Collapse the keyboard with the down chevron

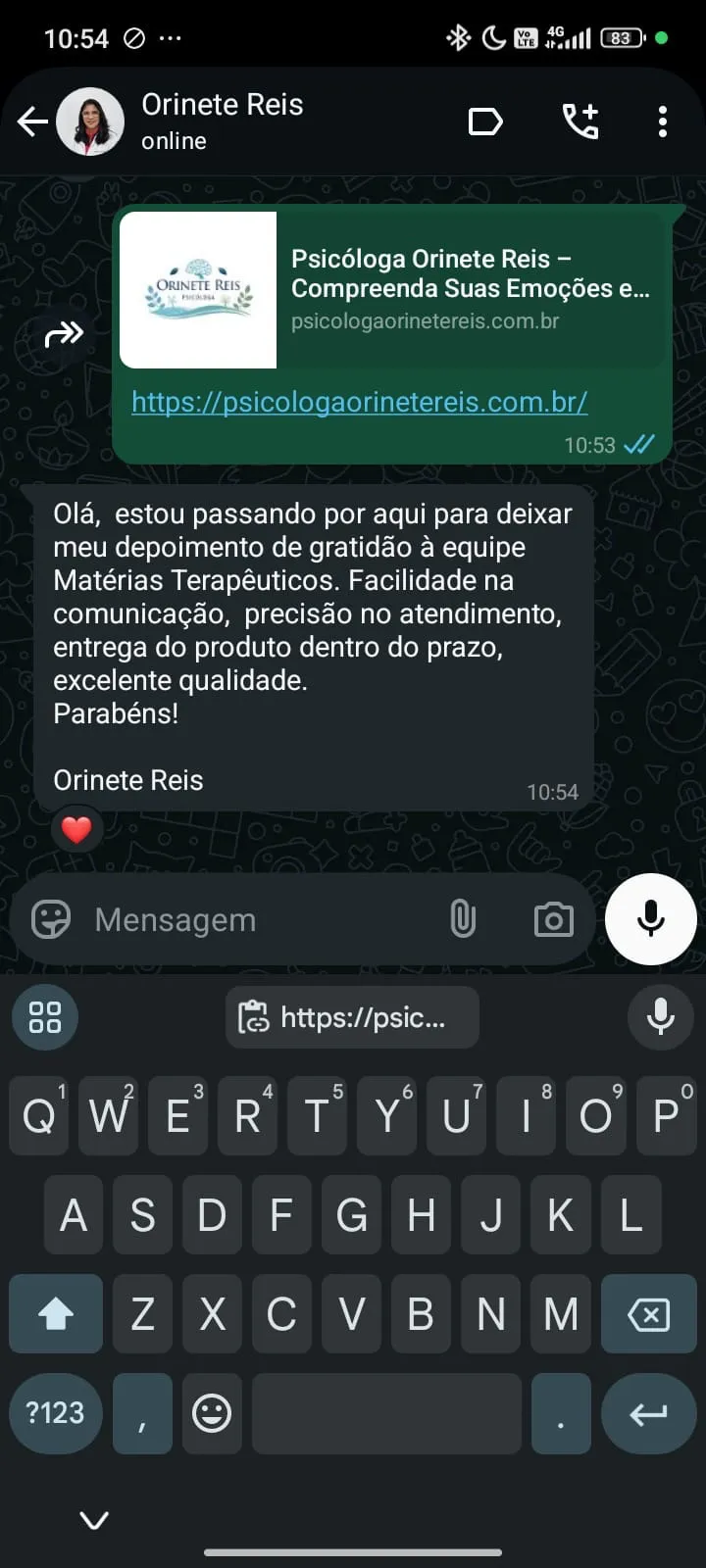point(93,1519)
